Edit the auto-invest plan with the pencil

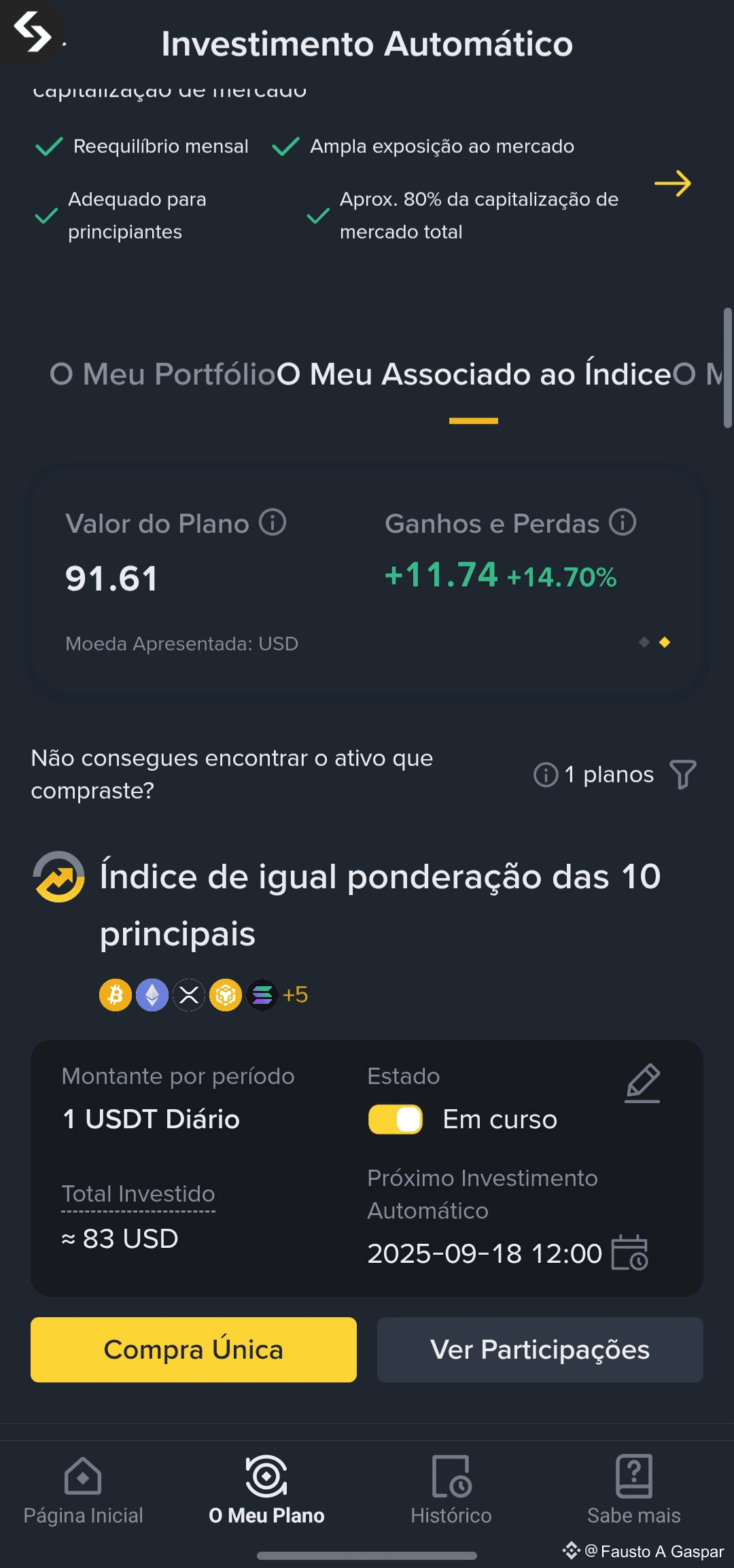pyautogui.click(x=642, y=1083)
